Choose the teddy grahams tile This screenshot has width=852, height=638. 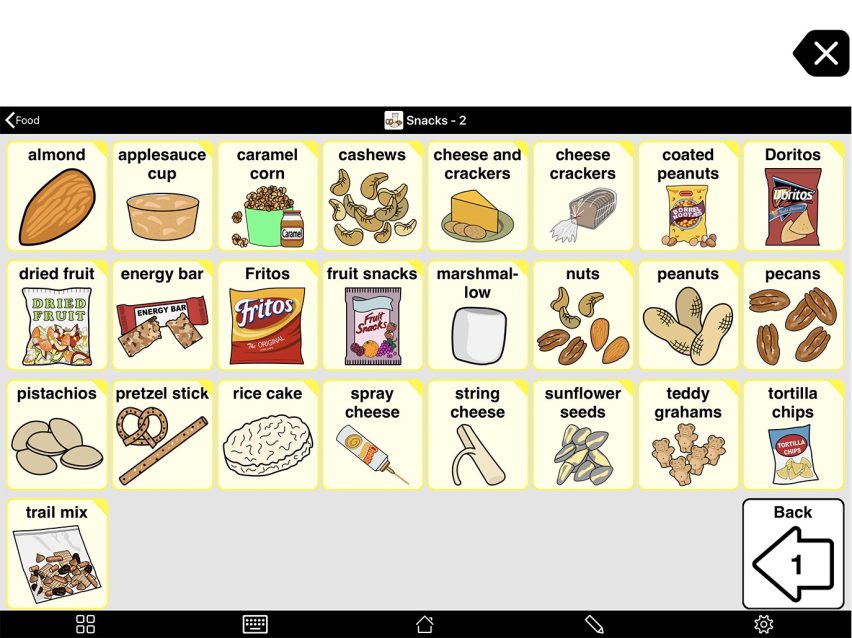point(687,434)
